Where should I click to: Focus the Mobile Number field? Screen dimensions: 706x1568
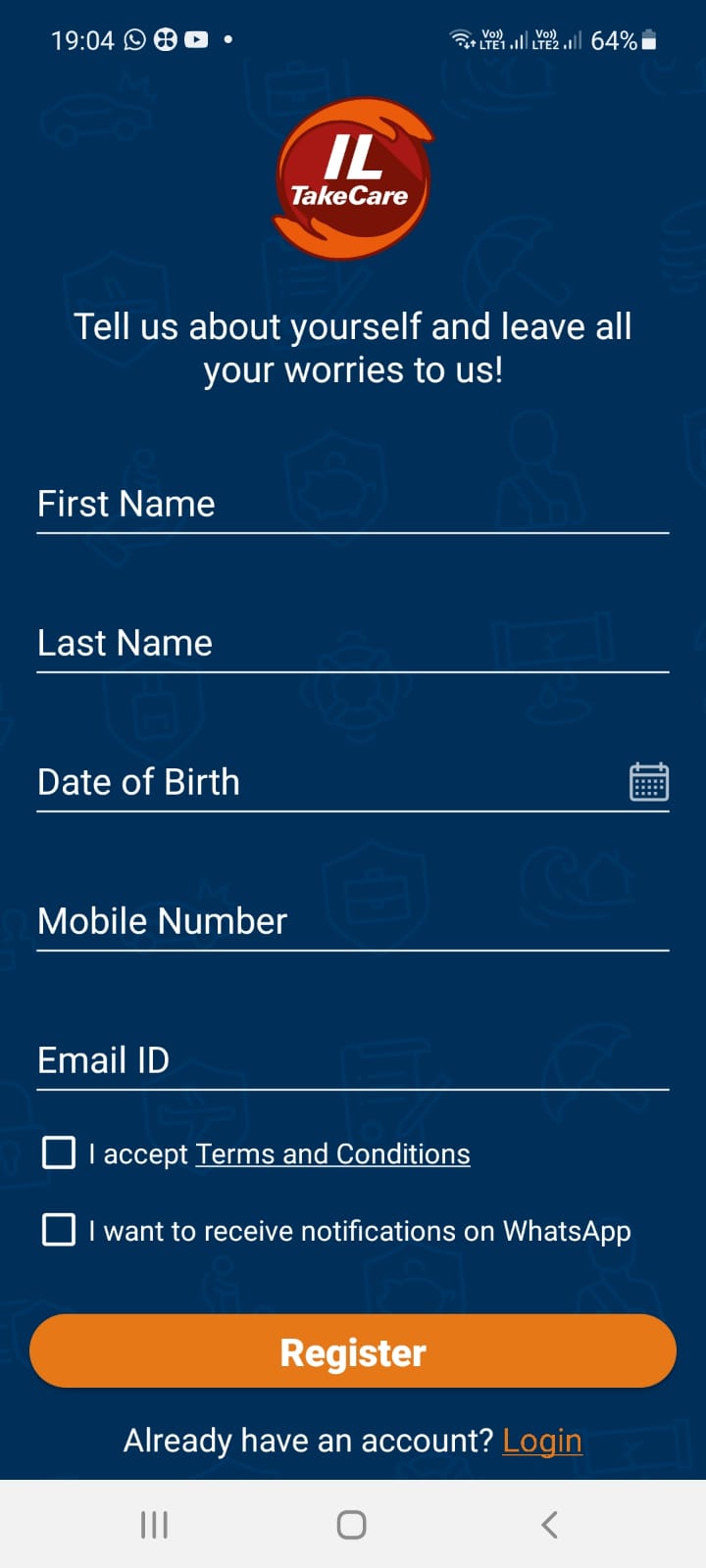pos(353,922)
